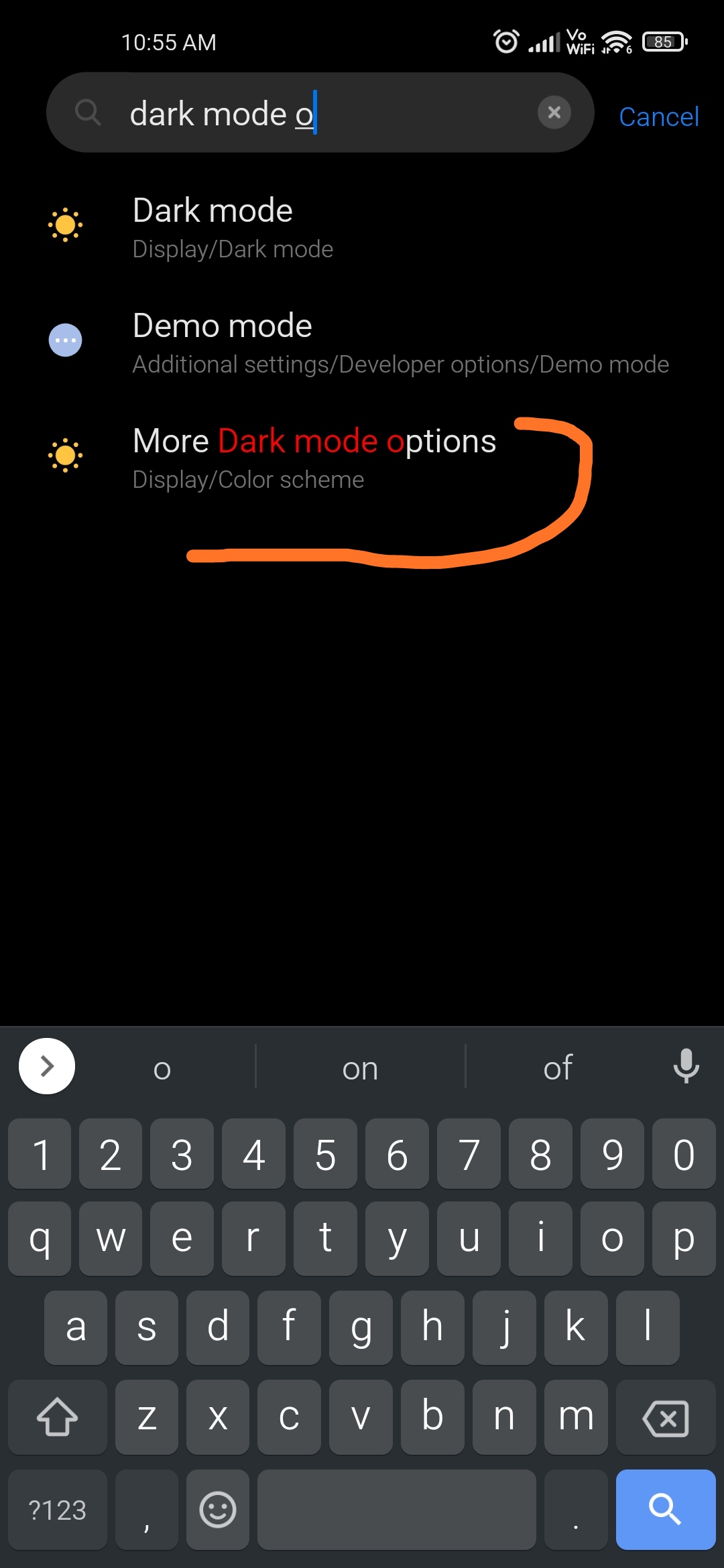Switch keyboard to ?123 symbols layout
The width and height of the screenshot is (724, 1568).
click(58, 1509)
